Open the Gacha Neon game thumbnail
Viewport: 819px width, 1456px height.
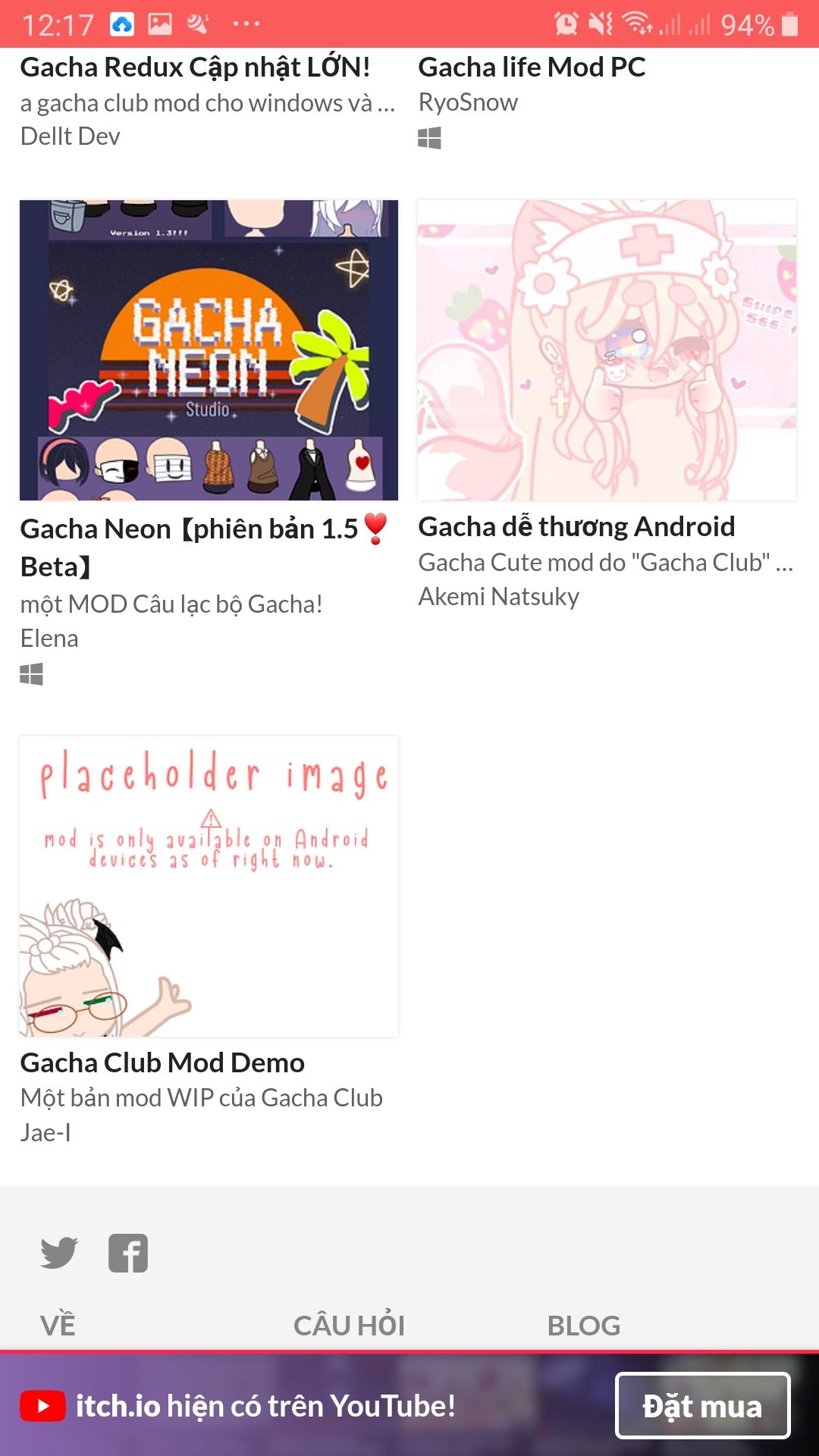tap(209, 350)
